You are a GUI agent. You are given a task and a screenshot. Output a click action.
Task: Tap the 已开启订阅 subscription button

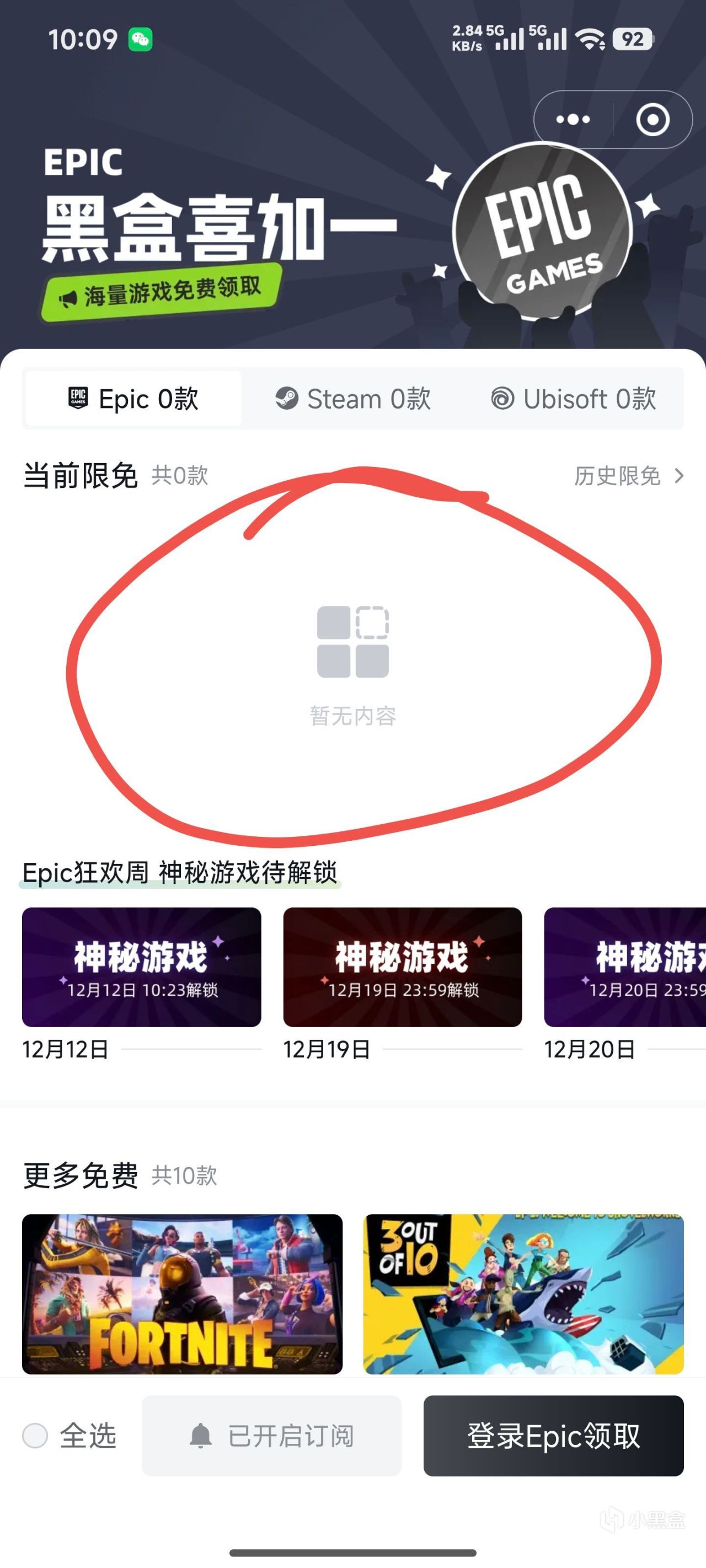pos(272,1435)
